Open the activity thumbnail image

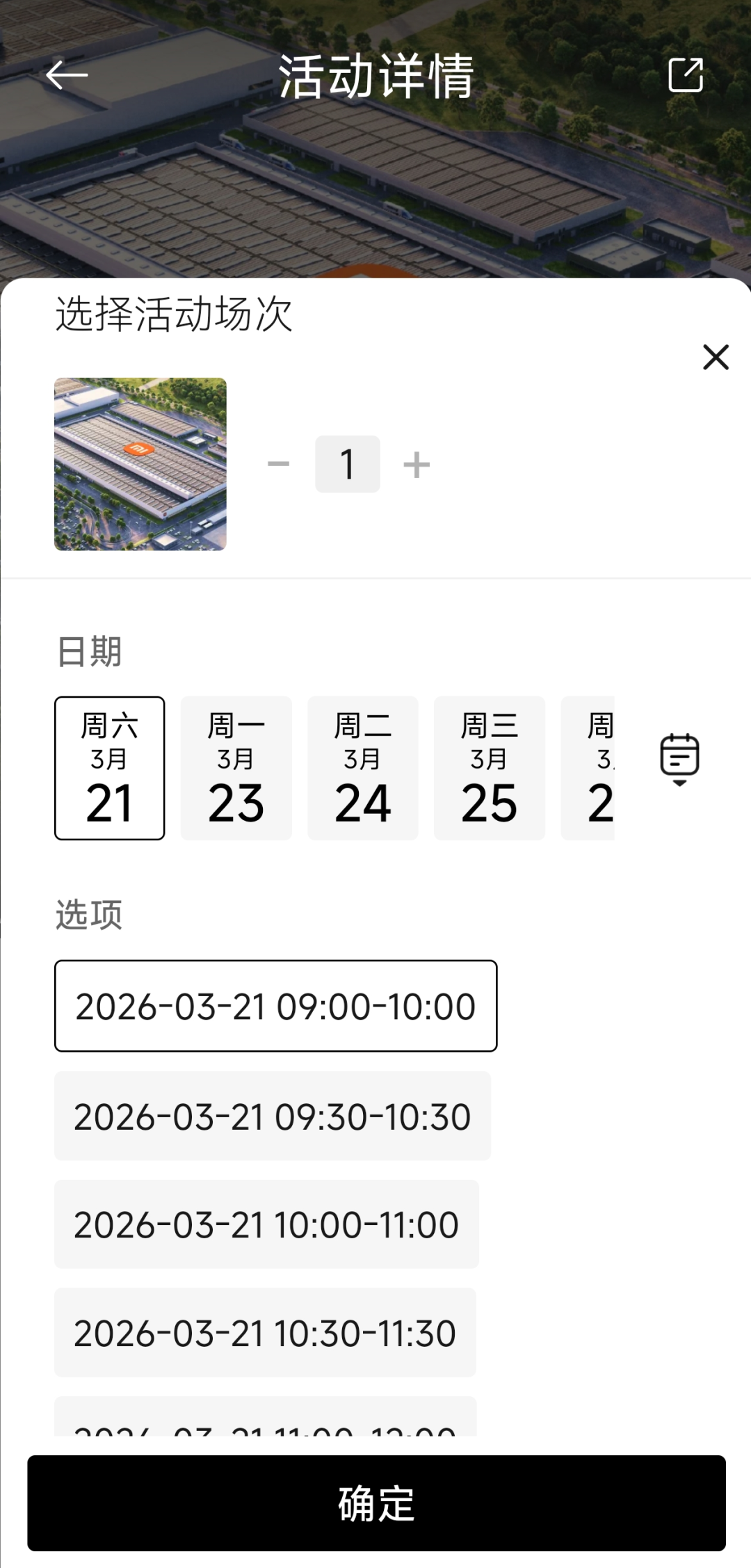[140, 464]
